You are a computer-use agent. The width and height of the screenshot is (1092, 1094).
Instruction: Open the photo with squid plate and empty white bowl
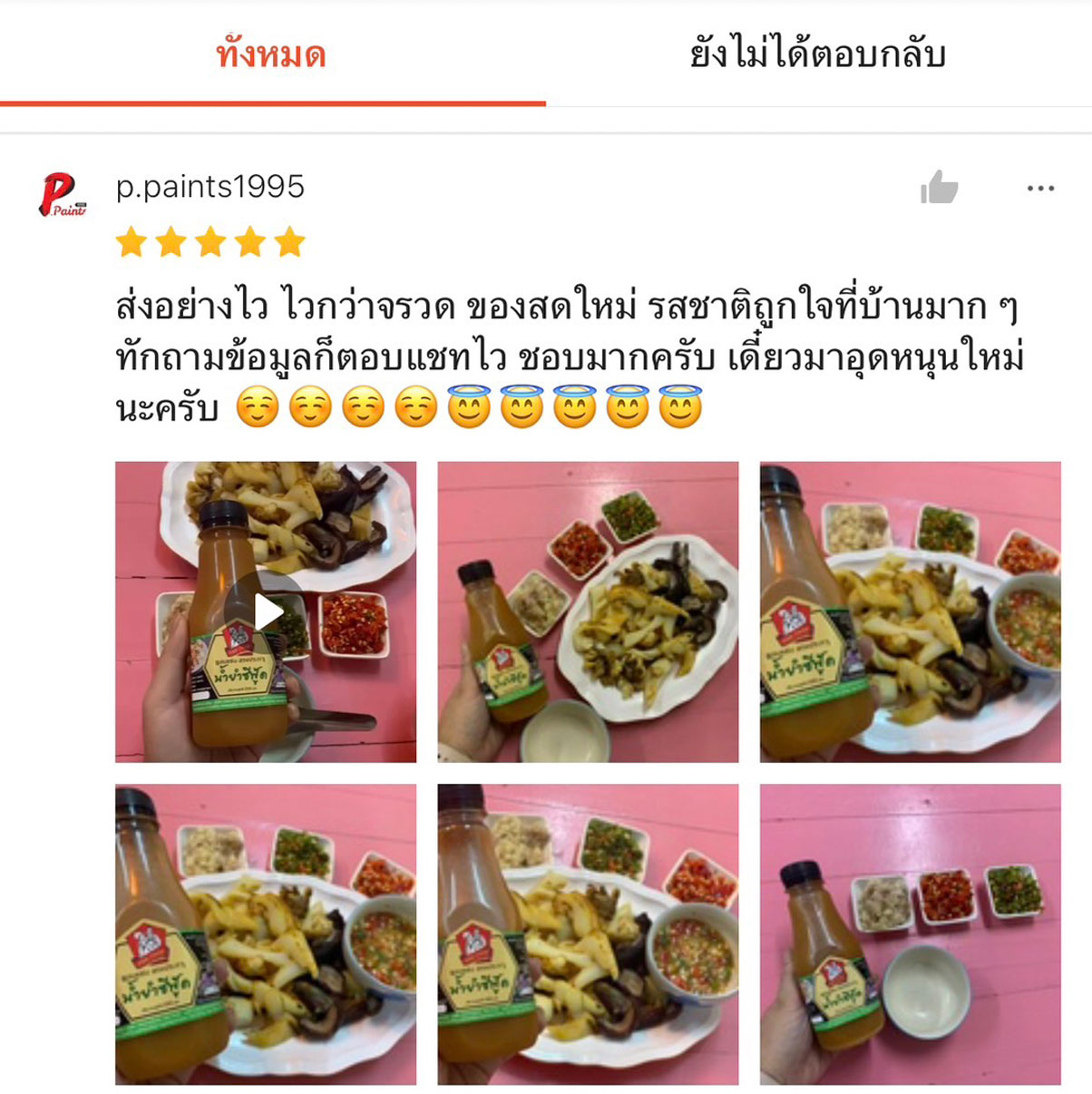[588, 611]
